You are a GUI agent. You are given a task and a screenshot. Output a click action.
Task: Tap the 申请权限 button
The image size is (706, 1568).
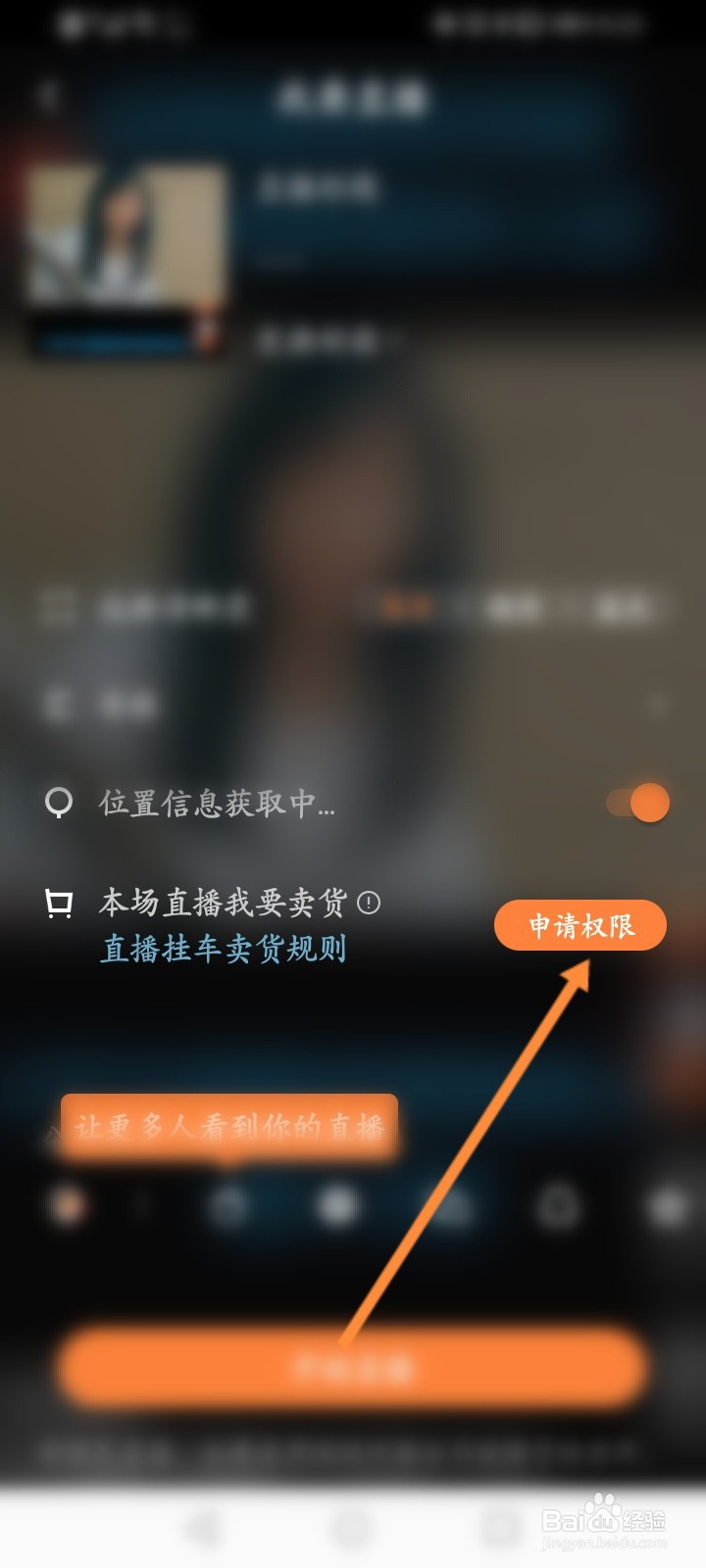(x=580, y=926)
